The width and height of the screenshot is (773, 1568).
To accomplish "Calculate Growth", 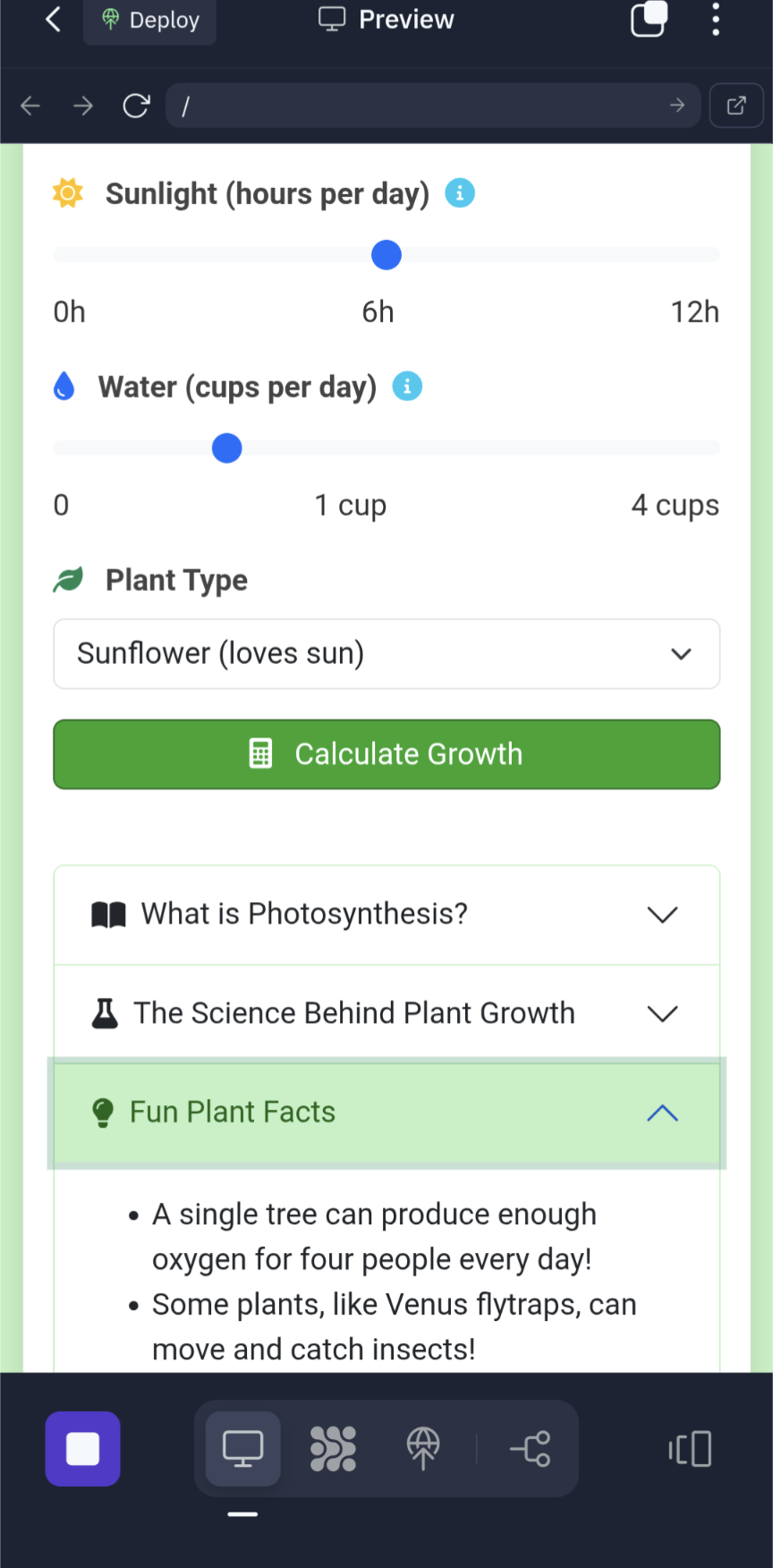I will tap(386, 754).
